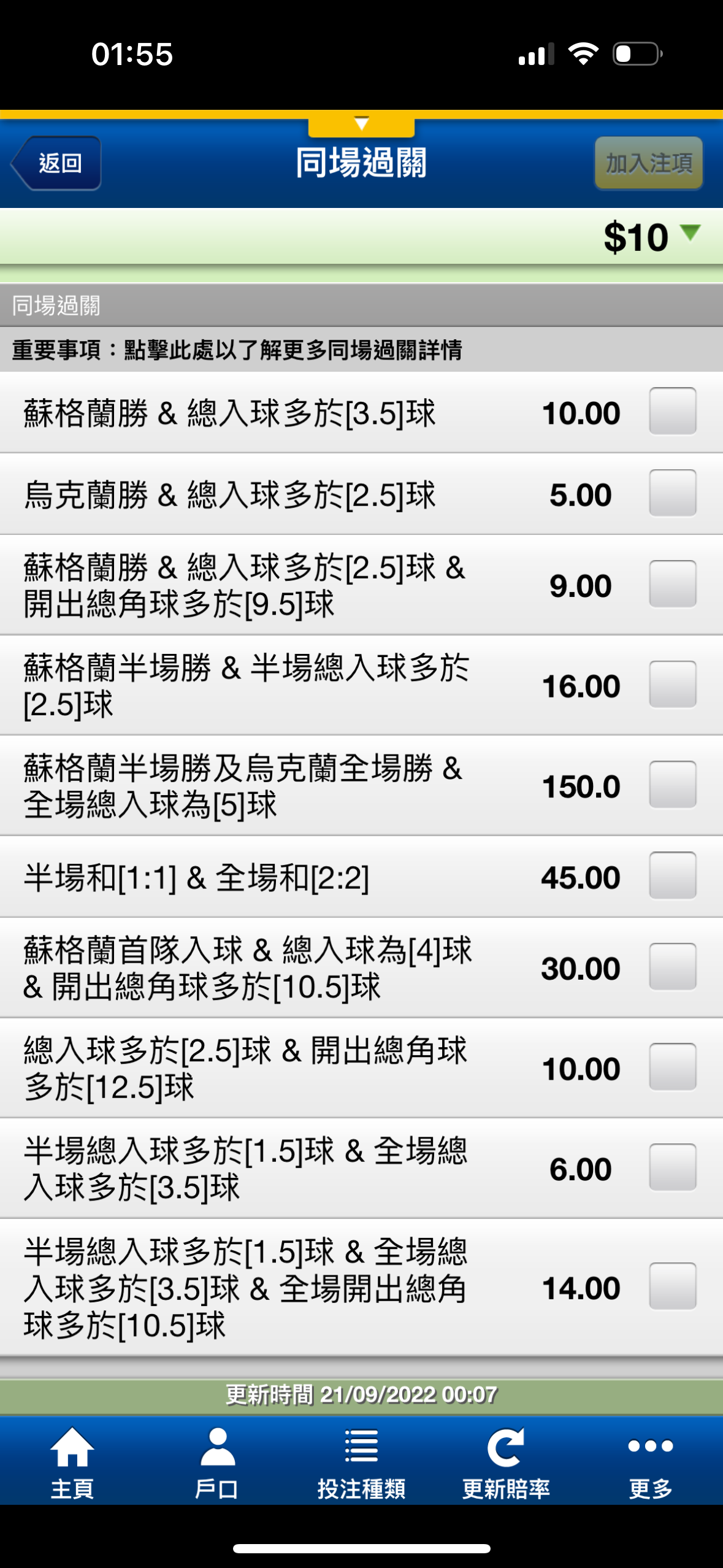Check 總入球多於[2.5]球 & 角球多於[12.5]球 option
723x1568 pixels.
click(x=673, y=1067)
